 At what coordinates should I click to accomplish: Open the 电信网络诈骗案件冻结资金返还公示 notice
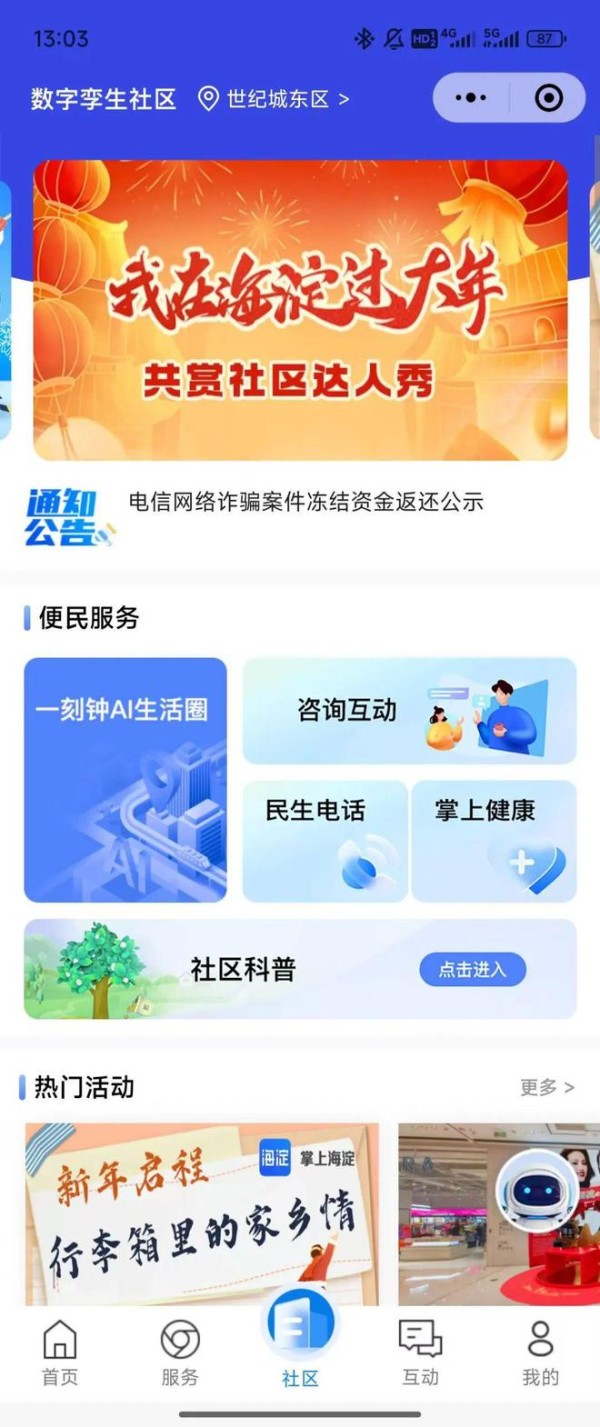coord(306,501)
